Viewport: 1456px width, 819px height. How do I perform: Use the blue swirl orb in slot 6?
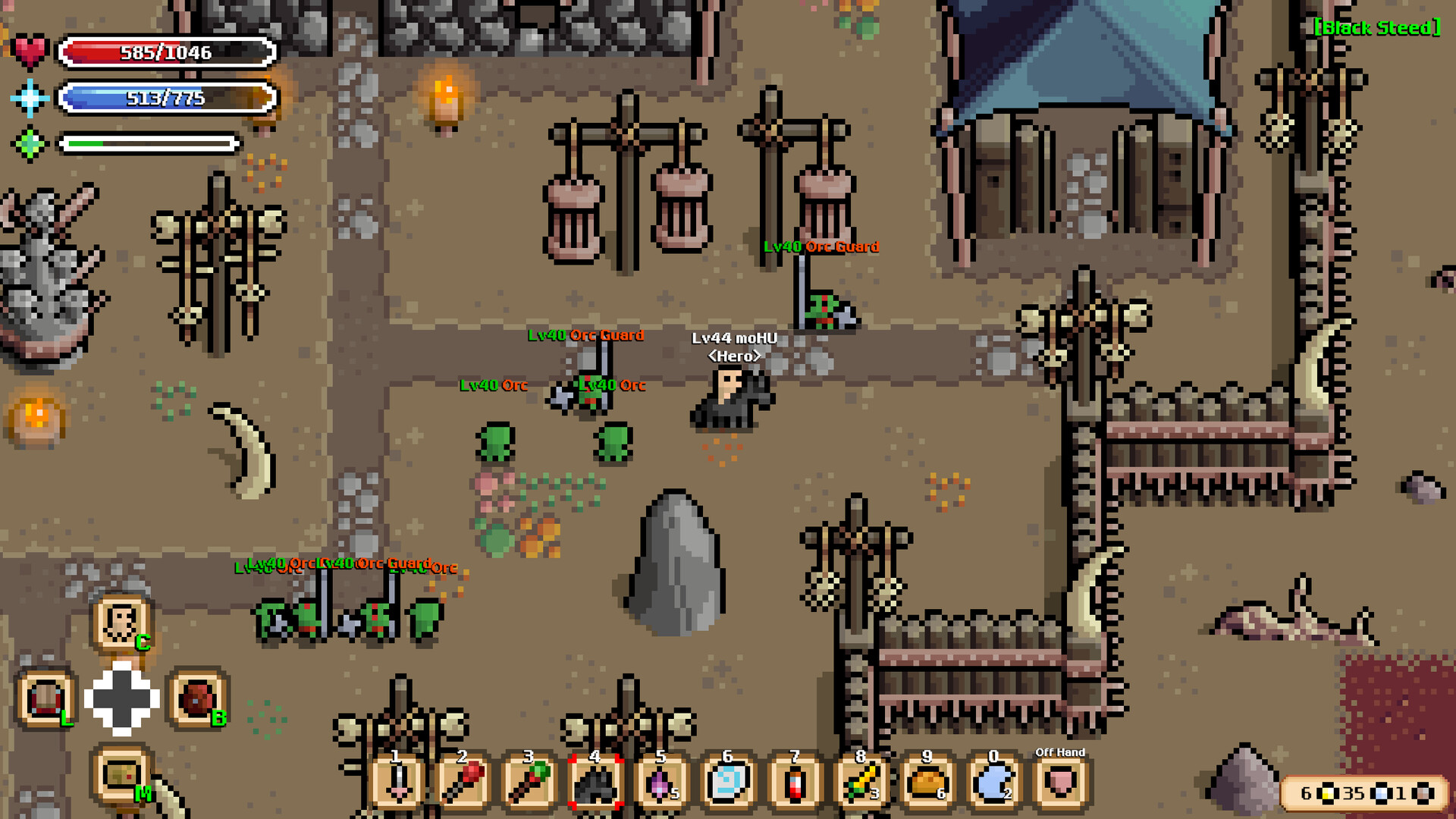pyautogui.click(x=728, y=783)
